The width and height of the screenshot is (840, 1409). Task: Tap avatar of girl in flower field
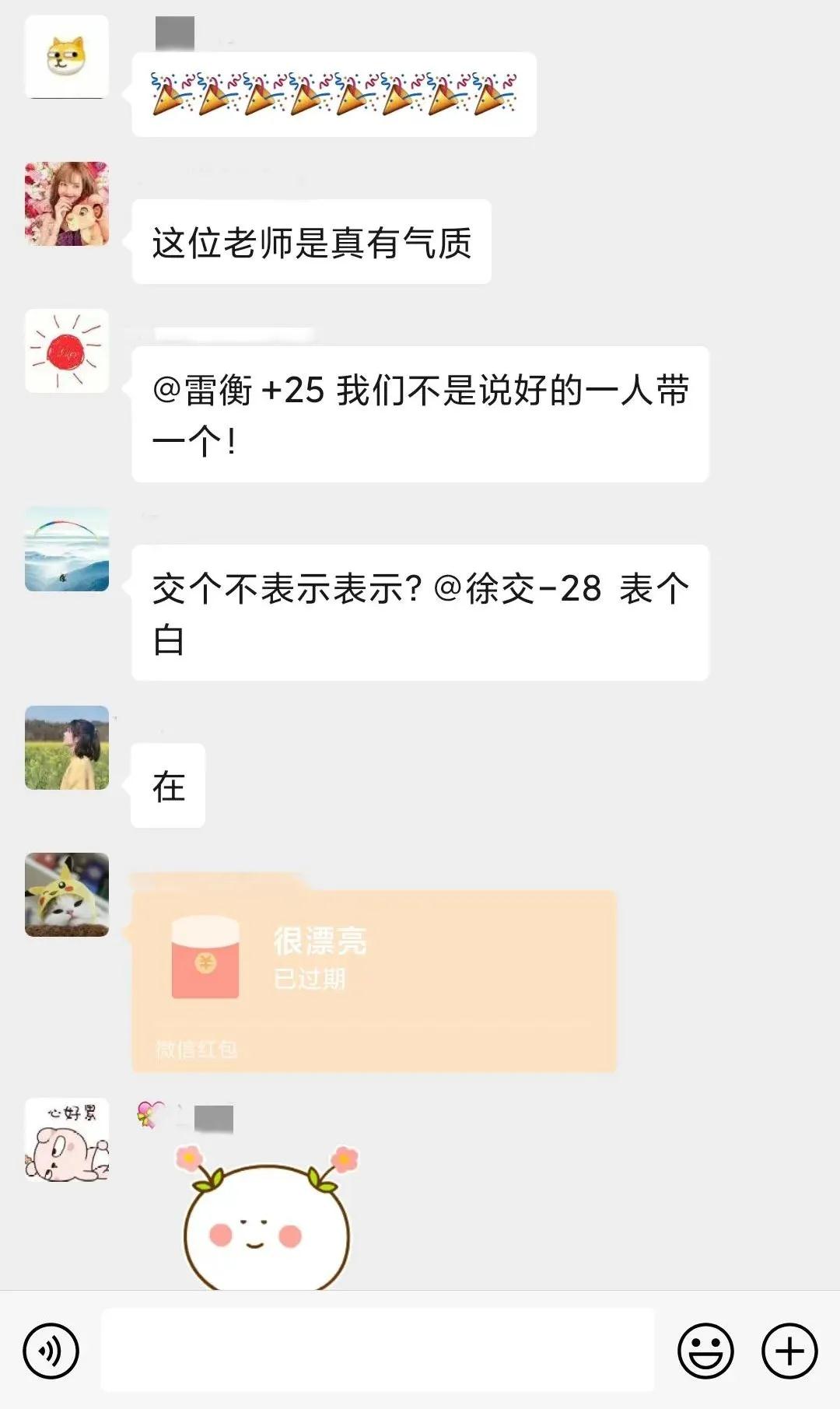point(67,748)
